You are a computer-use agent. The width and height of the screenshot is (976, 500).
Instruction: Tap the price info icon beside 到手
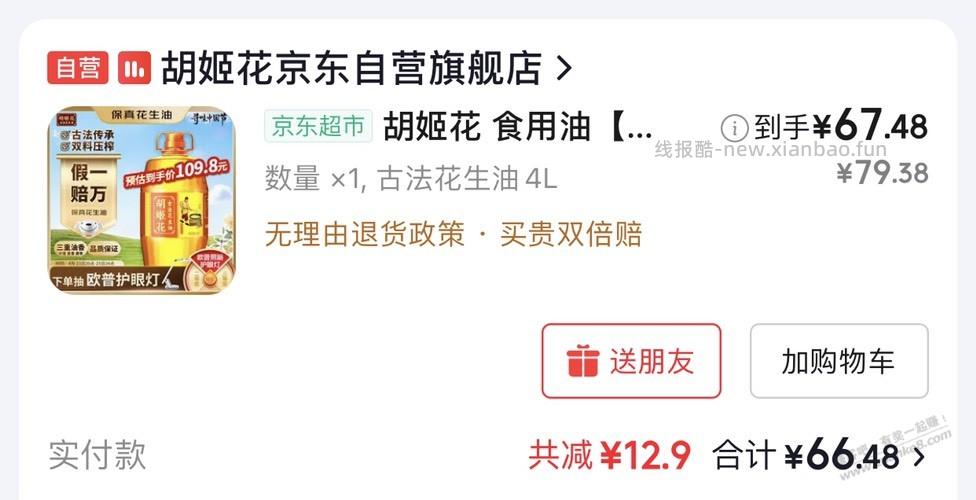coord(735,128)
